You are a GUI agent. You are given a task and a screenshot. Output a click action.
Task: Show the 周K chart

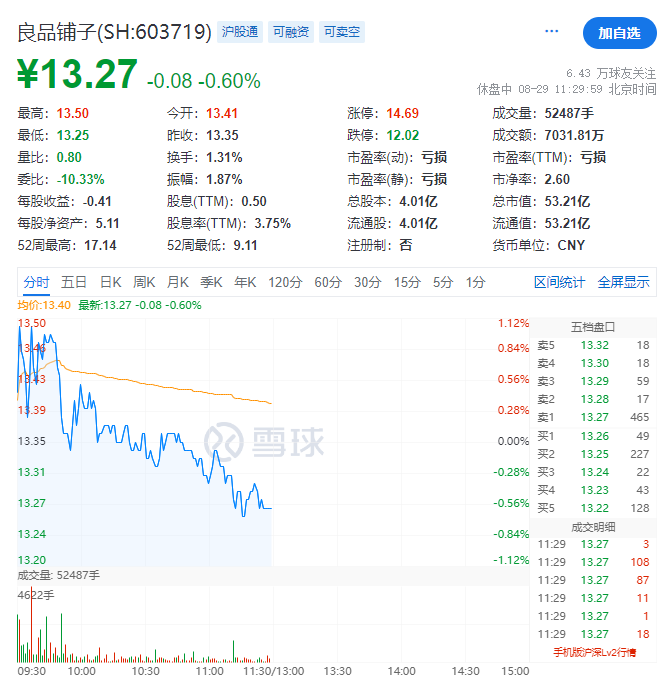click(144, 282)
